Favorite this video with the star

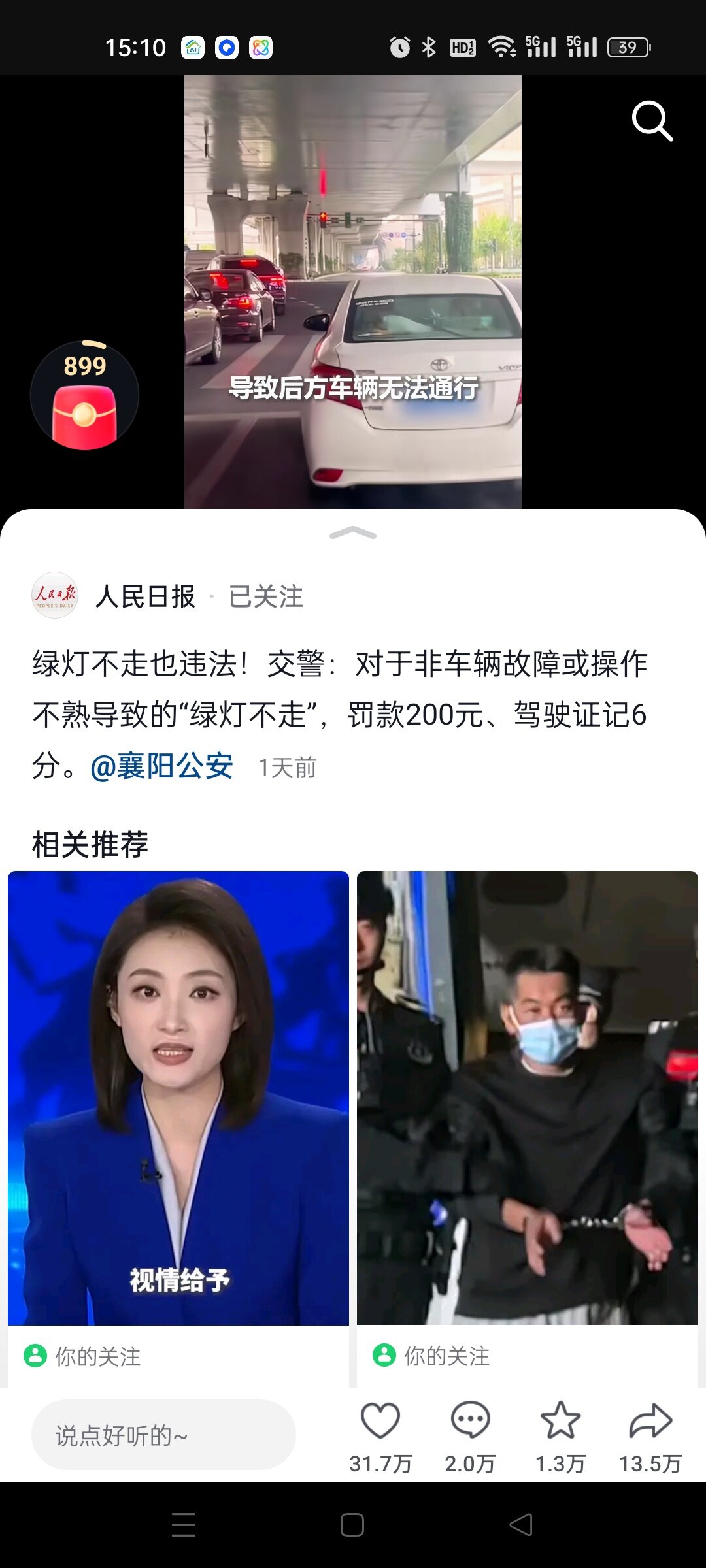tap(560, 1422)
